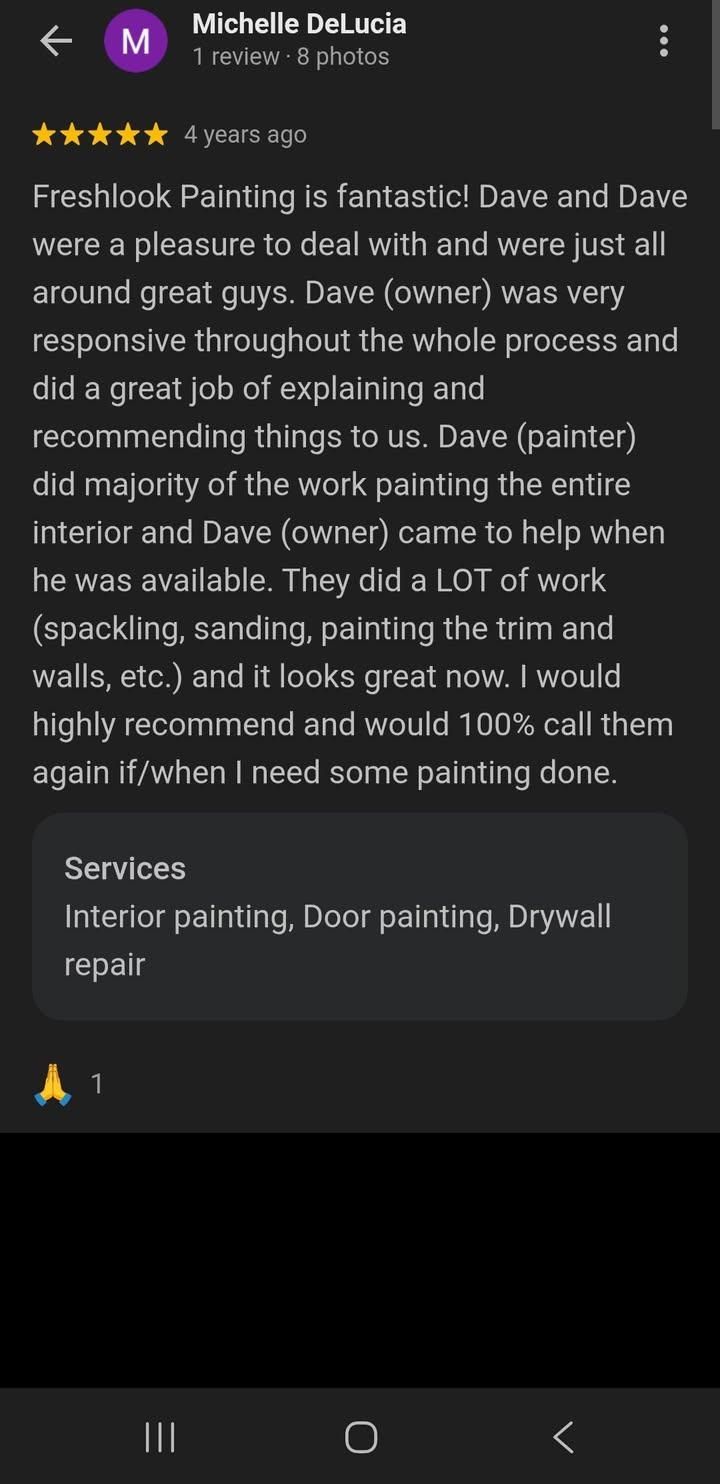
Task: Open the three-dot overflow menu
Action: [663, 40]
